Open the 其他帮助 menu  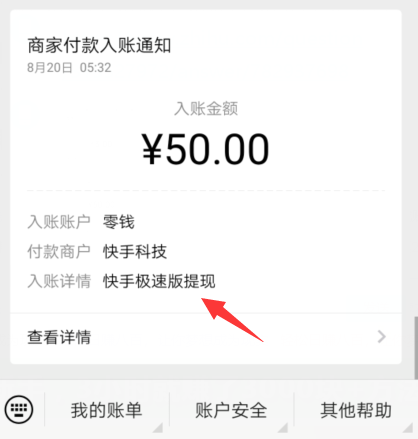point(356,410)
